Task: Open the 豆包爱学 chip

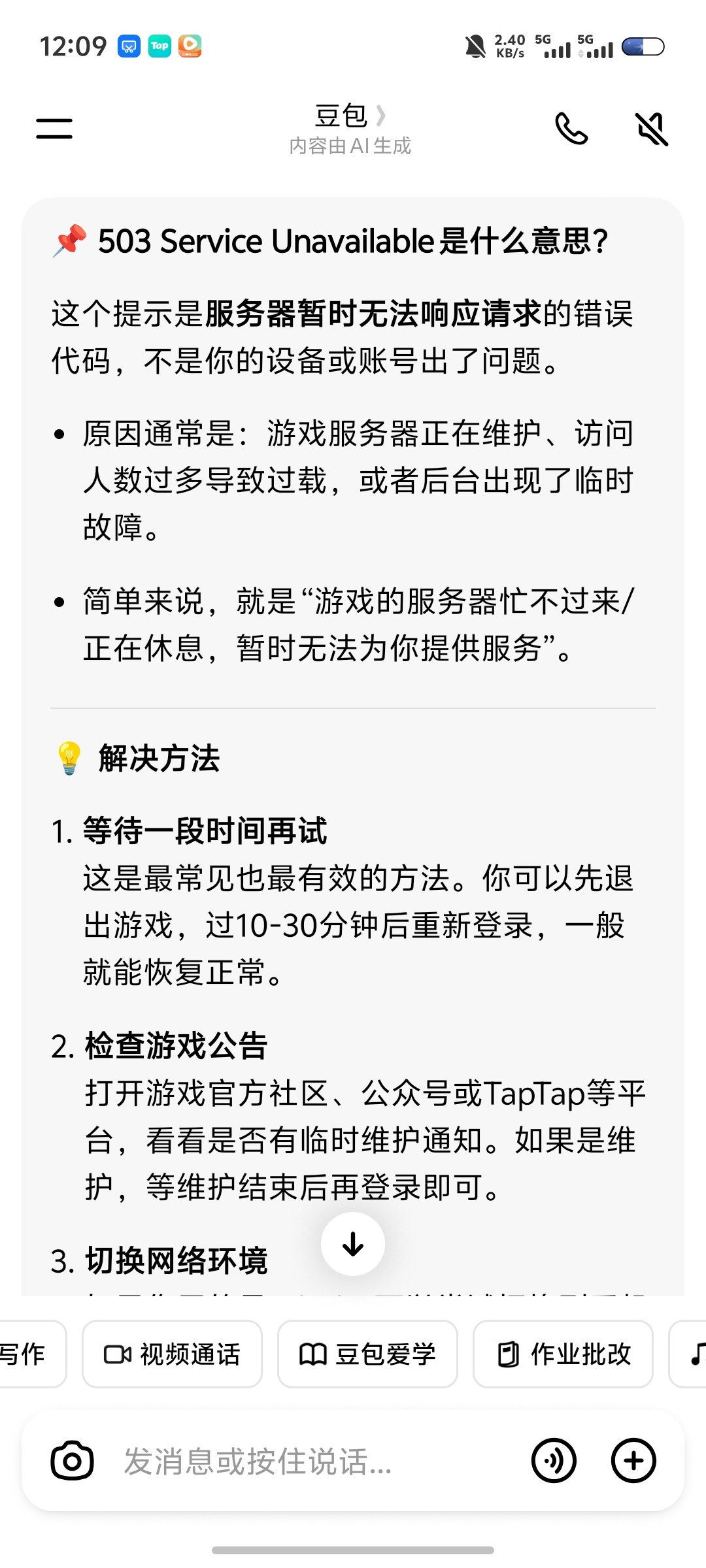Action: (x=367, y=1354)
